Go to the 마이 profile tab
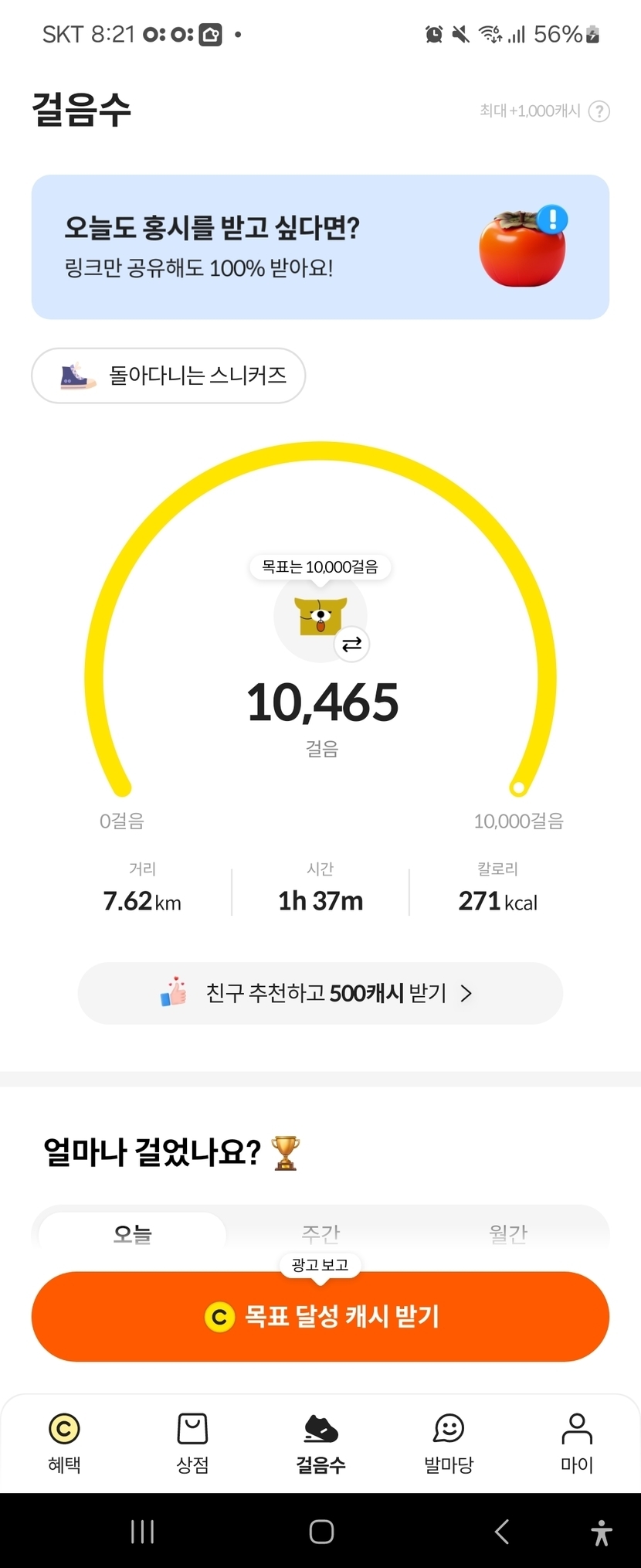 point(577,1443)
